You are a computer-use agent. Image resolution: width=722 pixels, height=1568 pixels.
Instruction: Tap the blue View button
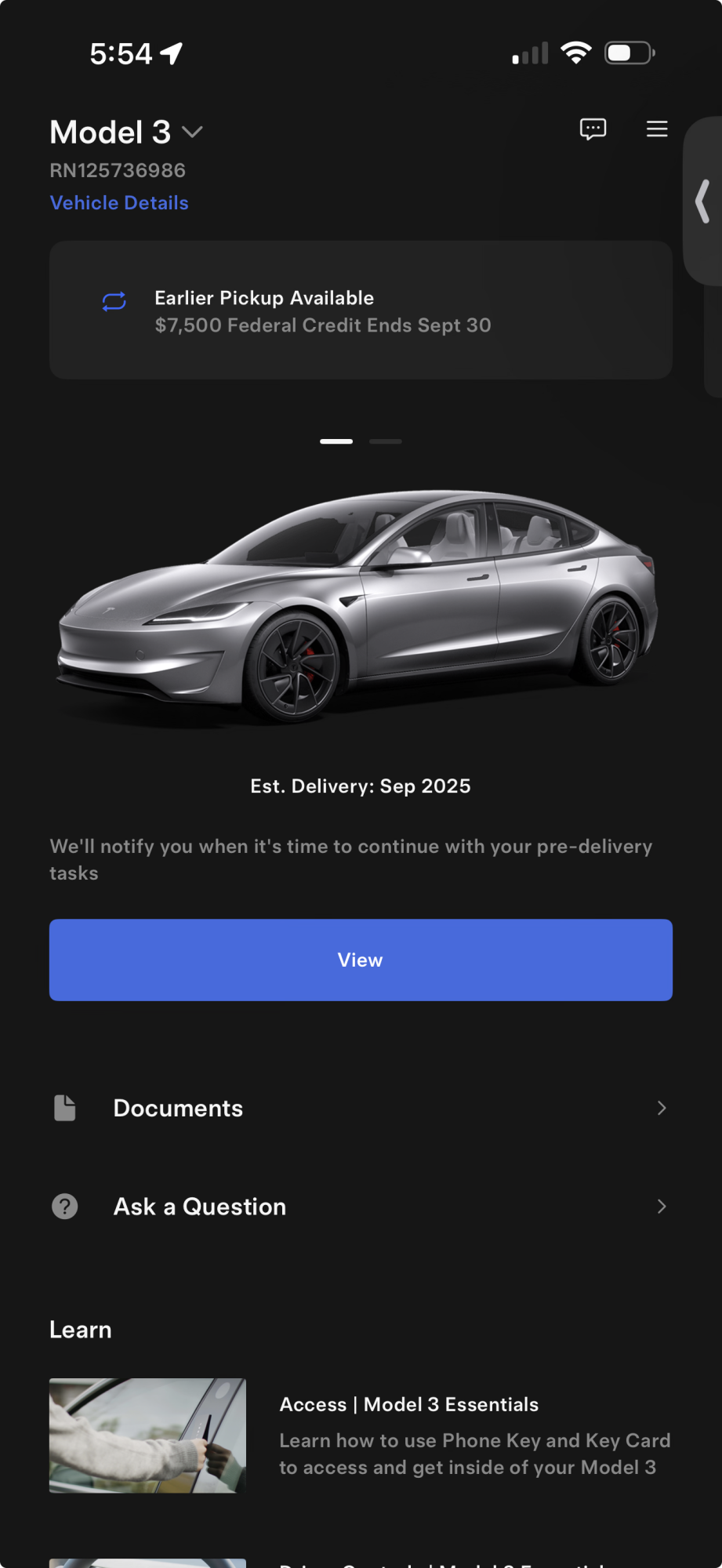(361, 960)
